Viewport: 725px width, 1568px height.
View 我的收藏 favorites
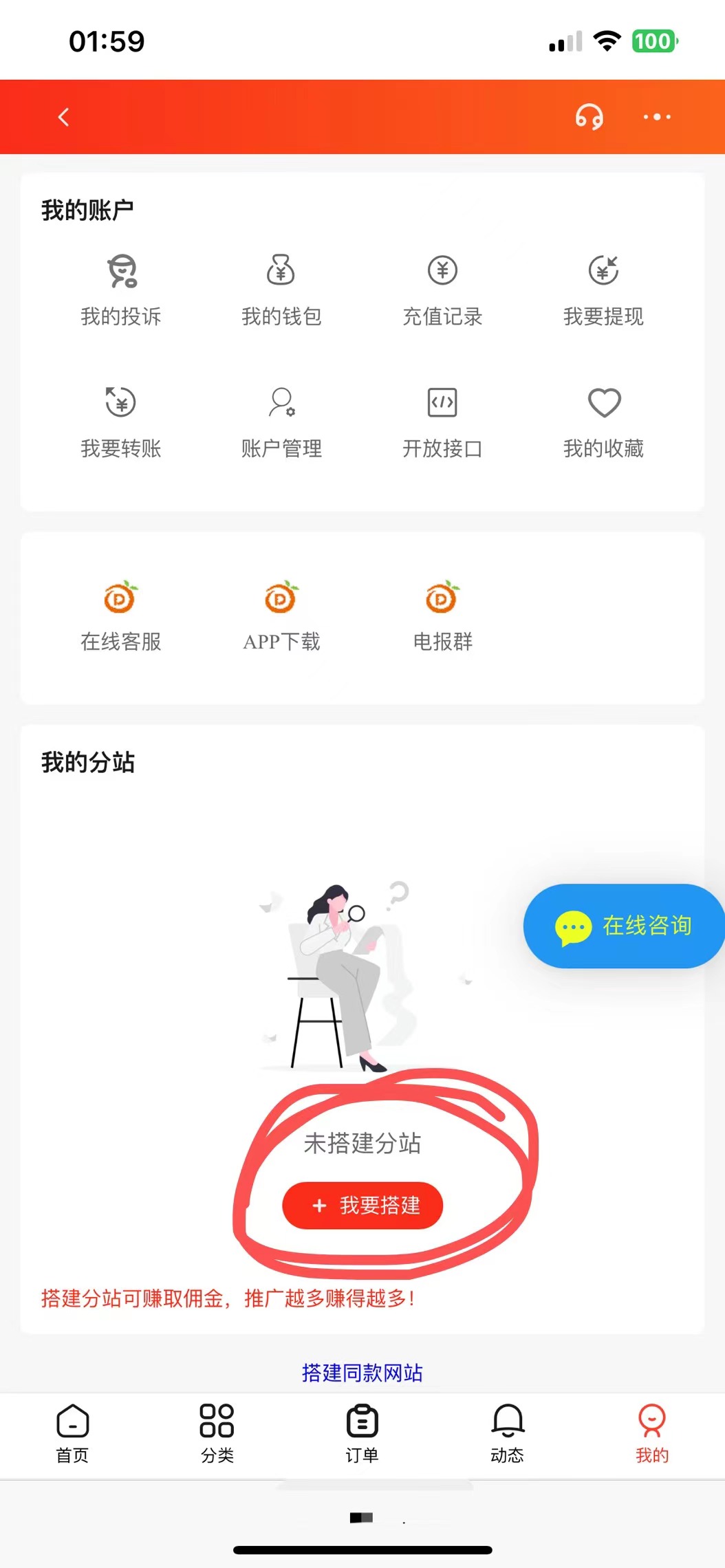coord(603,421)
